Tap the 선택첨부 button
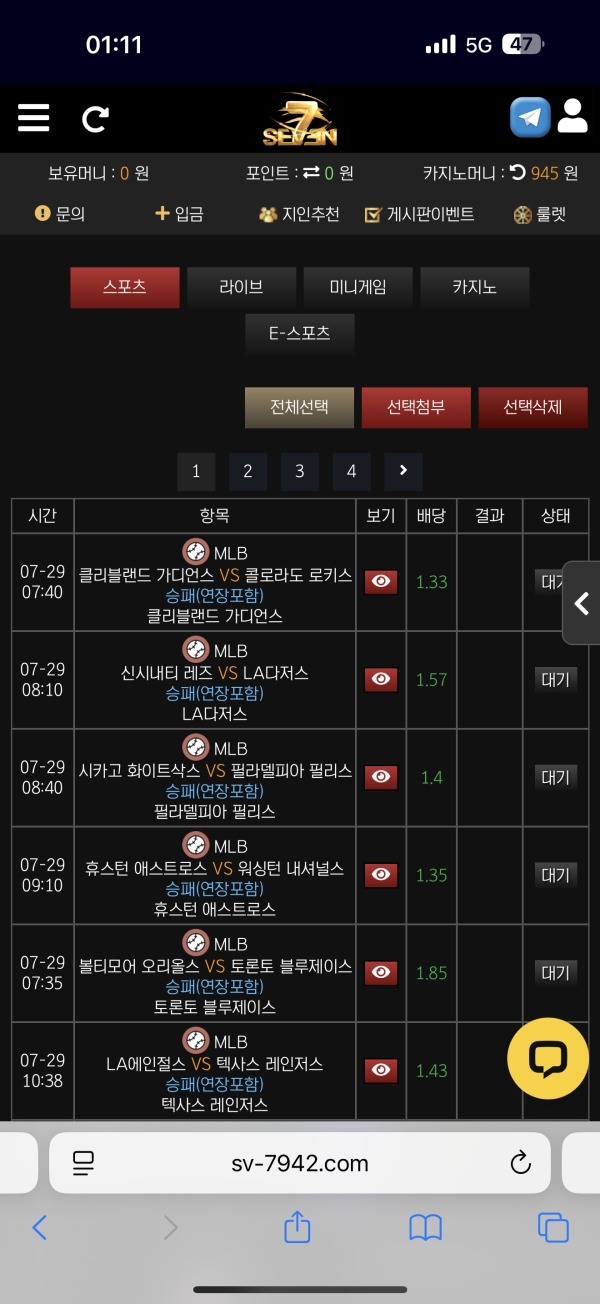The image size is (600, 1304). (416, 407)
